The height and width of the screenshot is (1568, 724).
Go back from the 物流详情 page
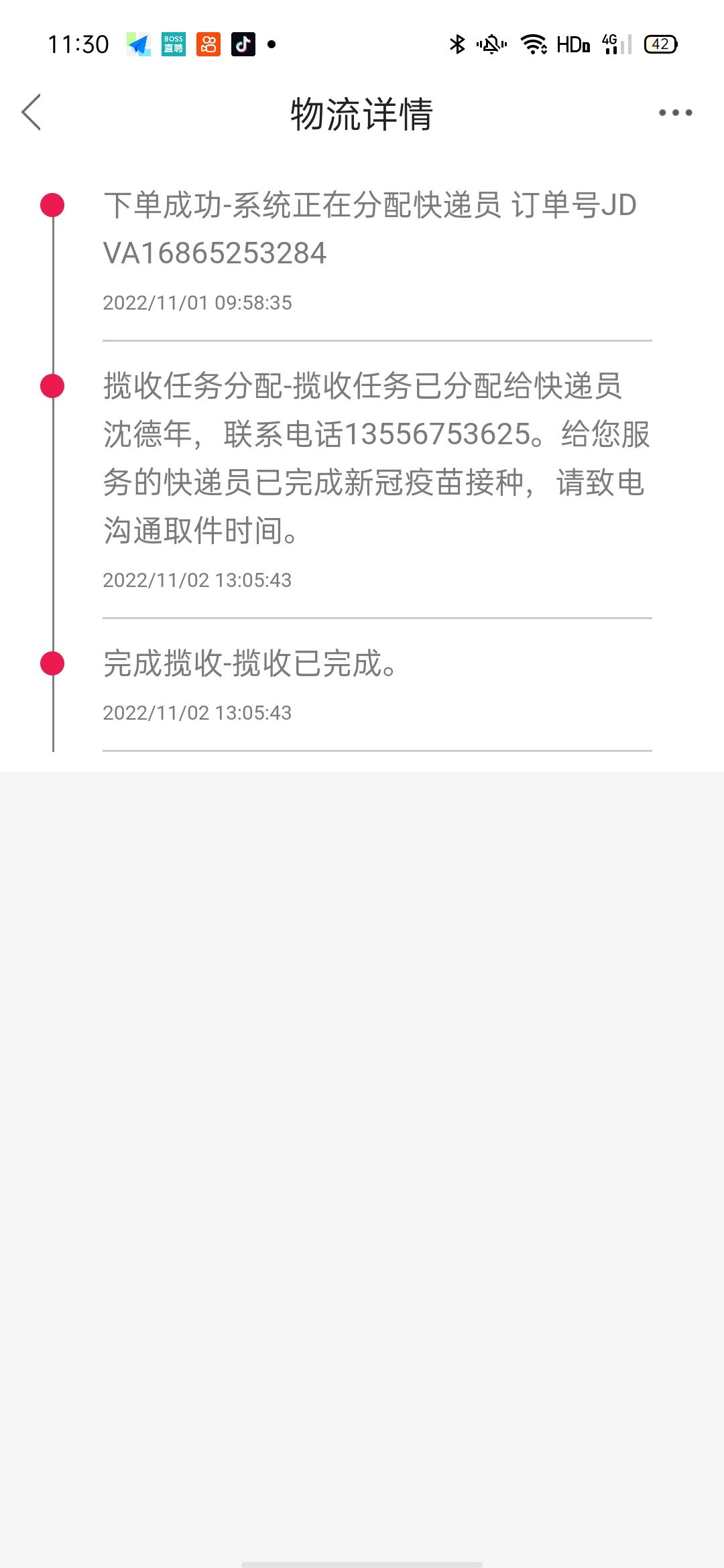(x=32, y=112)
